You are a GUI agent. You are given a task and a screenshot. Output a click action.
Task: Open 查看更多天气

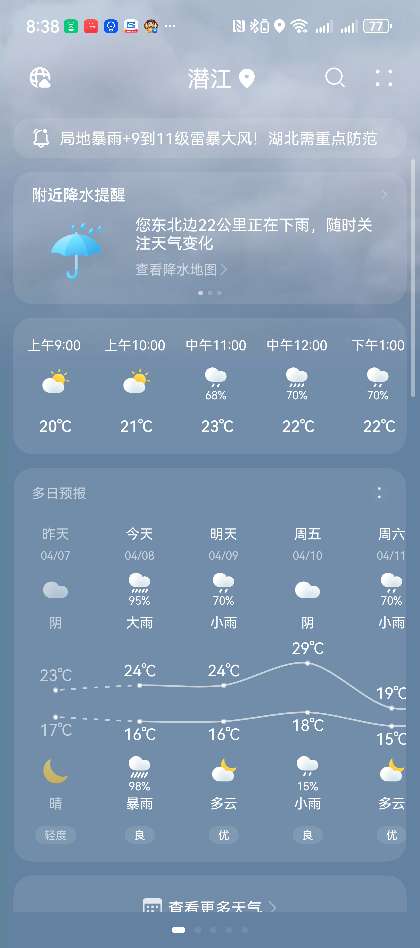[210, 907]
